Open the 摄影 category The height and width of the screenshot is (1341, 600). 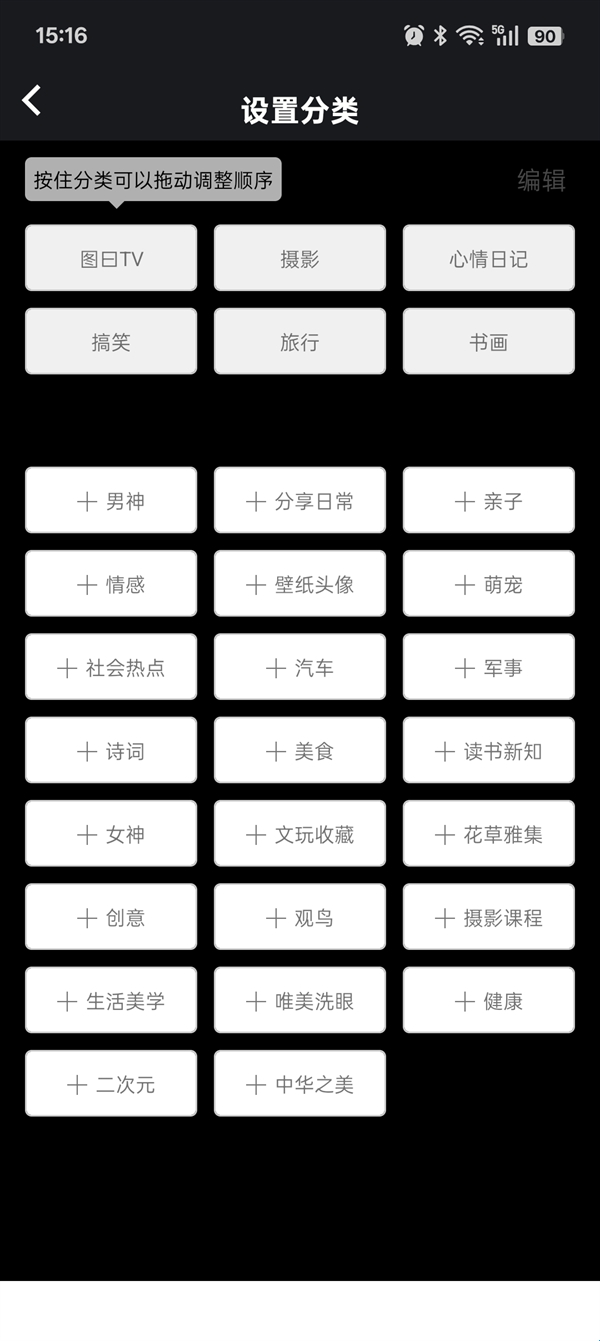(300, 259)
